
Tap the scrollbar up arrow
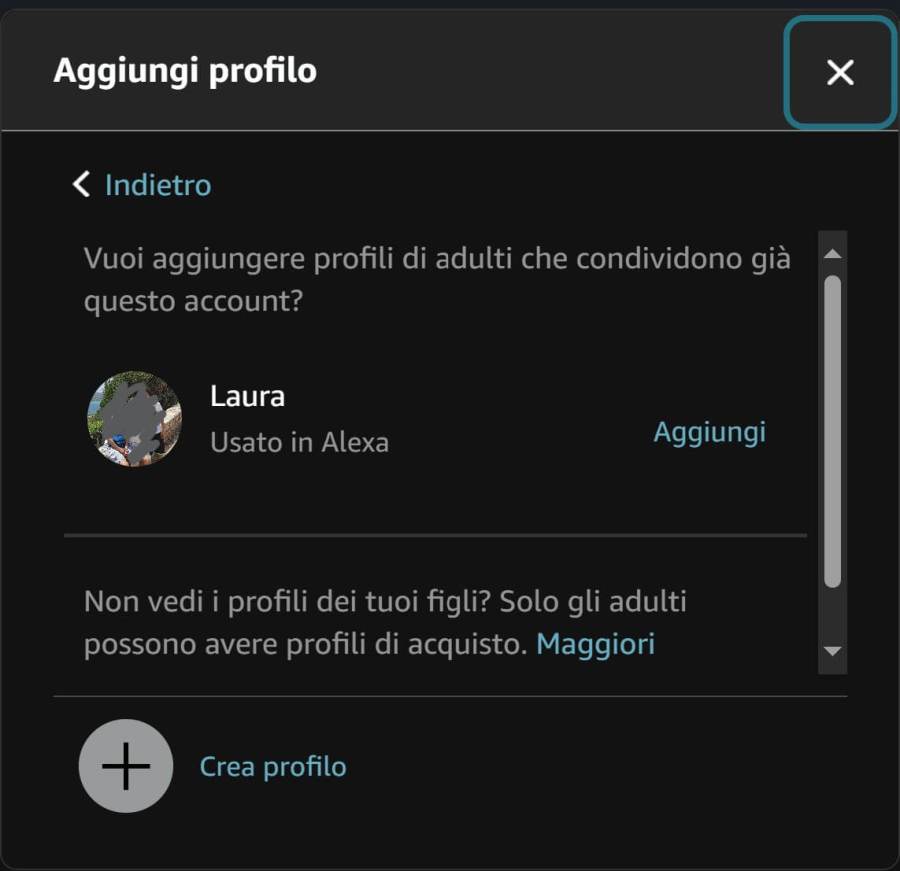832,254
